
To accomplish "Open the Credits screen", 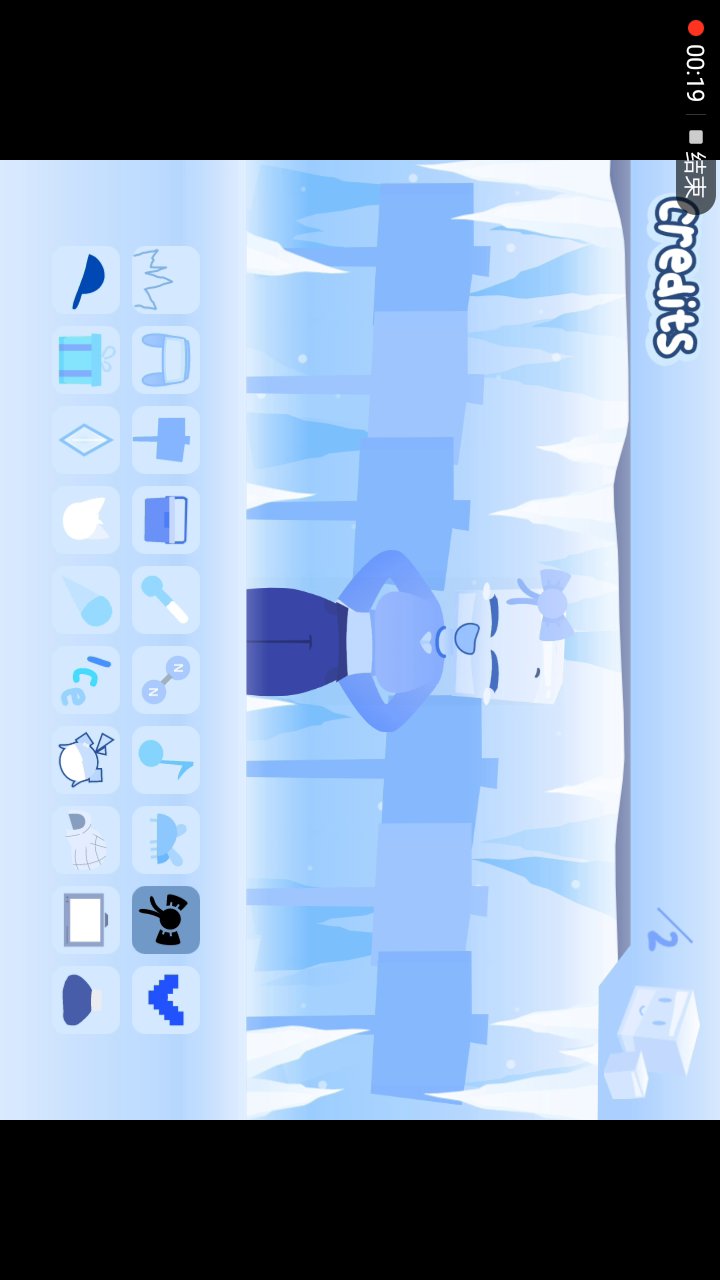I will pos(674,278).
